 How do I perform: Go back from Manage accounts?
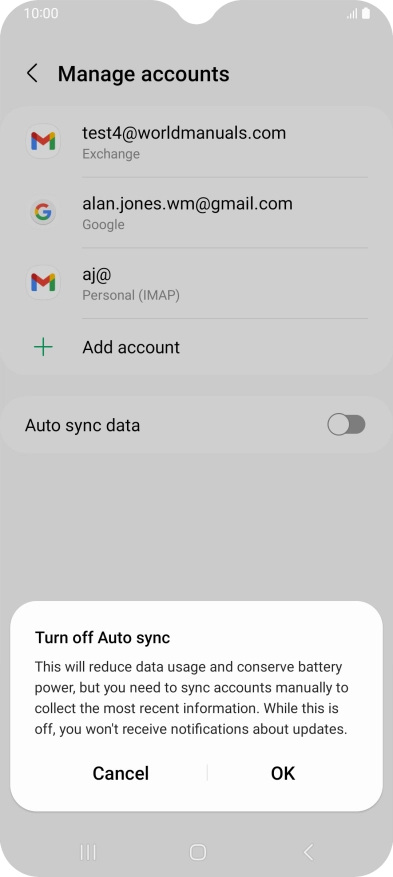click(32, 73)
